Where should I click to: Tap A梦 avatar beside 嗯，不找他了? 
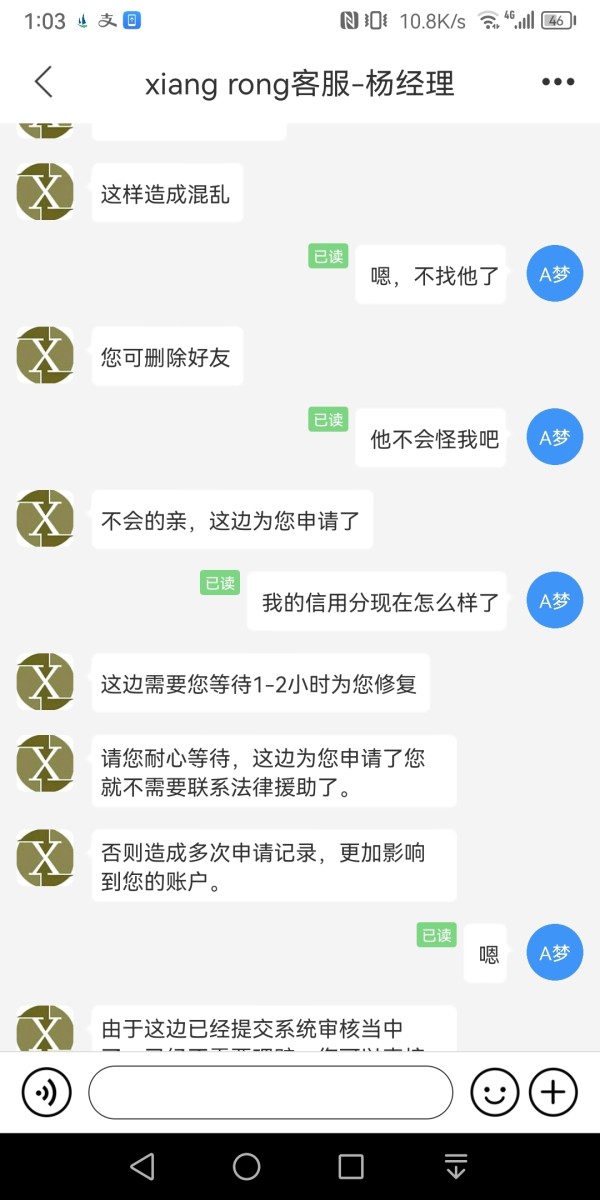(x=555, y=274)
